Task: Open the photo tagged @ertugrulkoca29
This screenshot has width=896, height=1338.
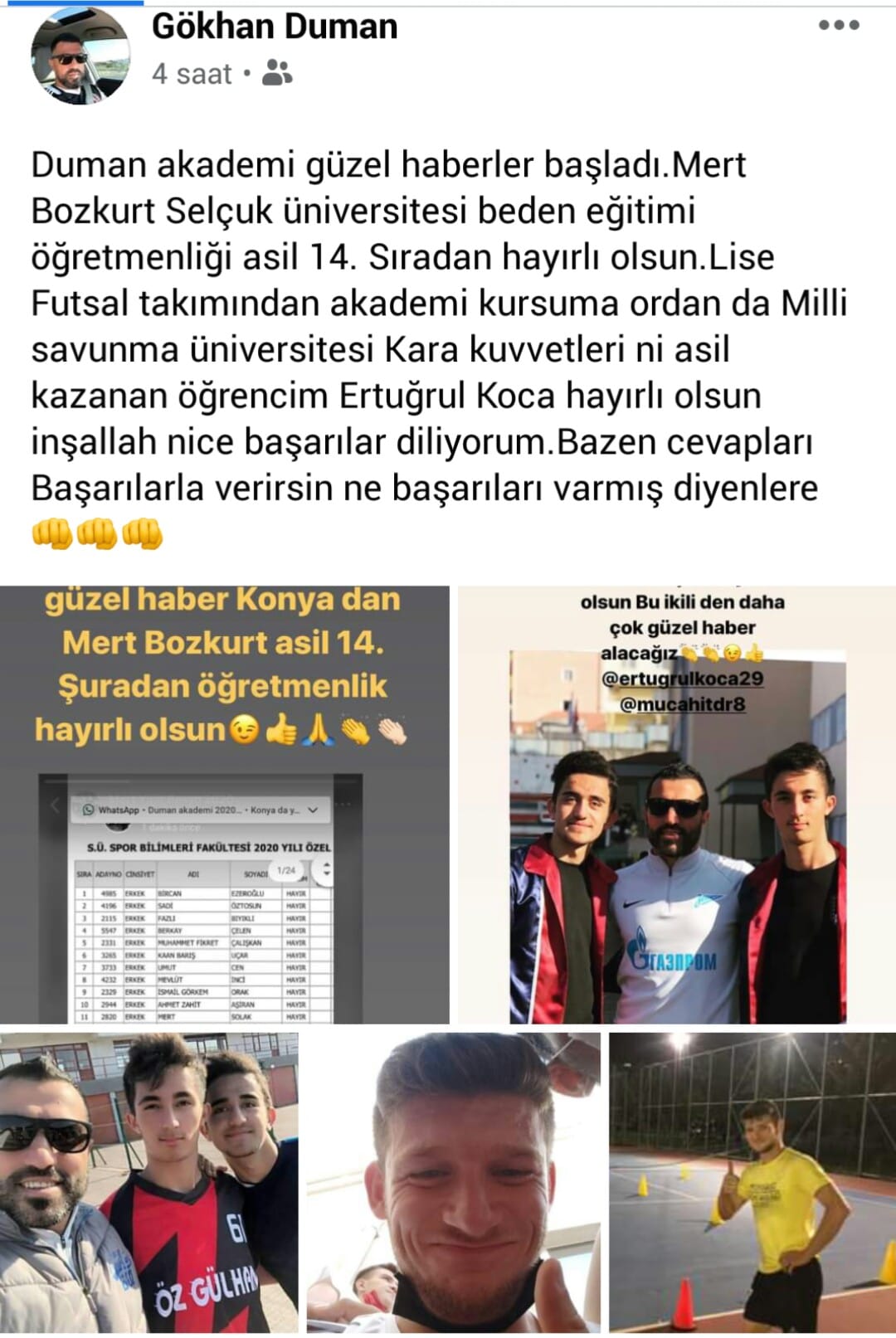Action: pyautogui.click(x=677, y=805)
